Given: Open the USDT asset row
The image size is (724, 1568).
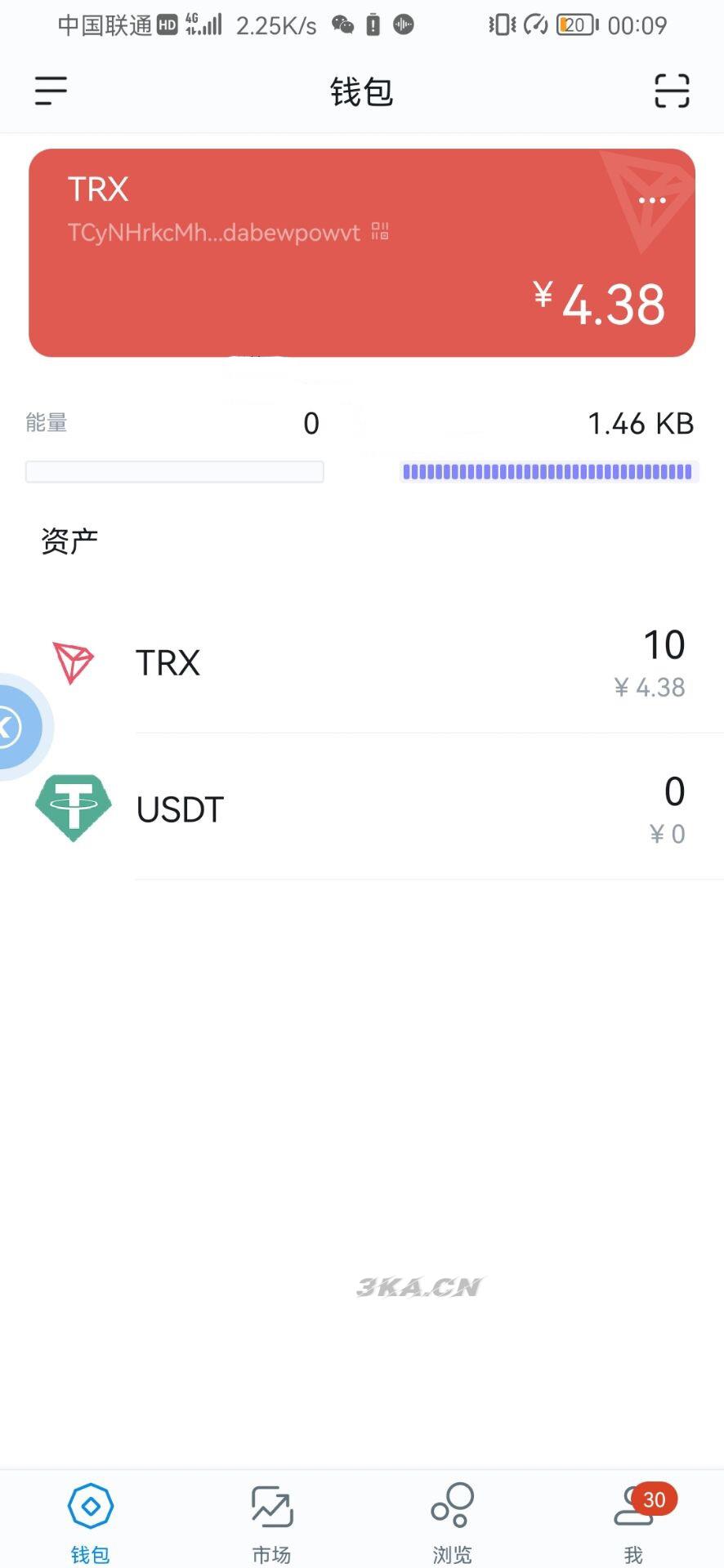Looking at the screenshot, I should coord(362,808).
